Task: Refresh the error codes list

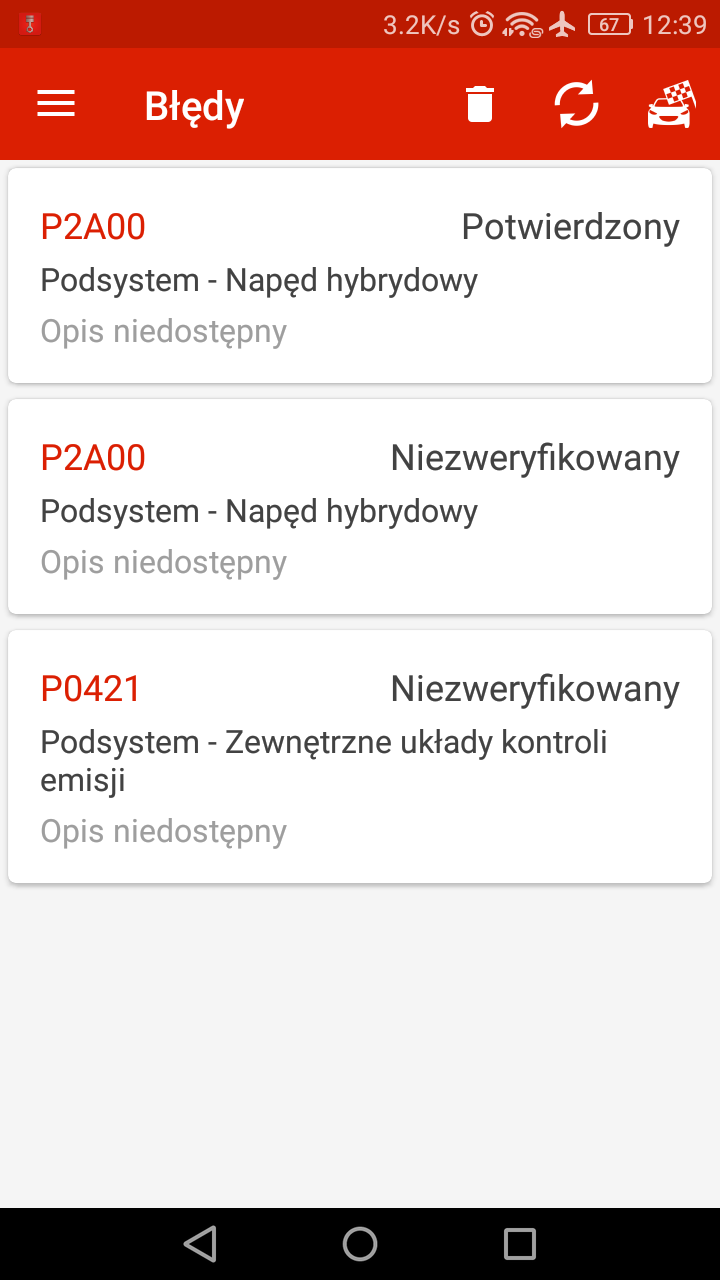Action: 577,104
